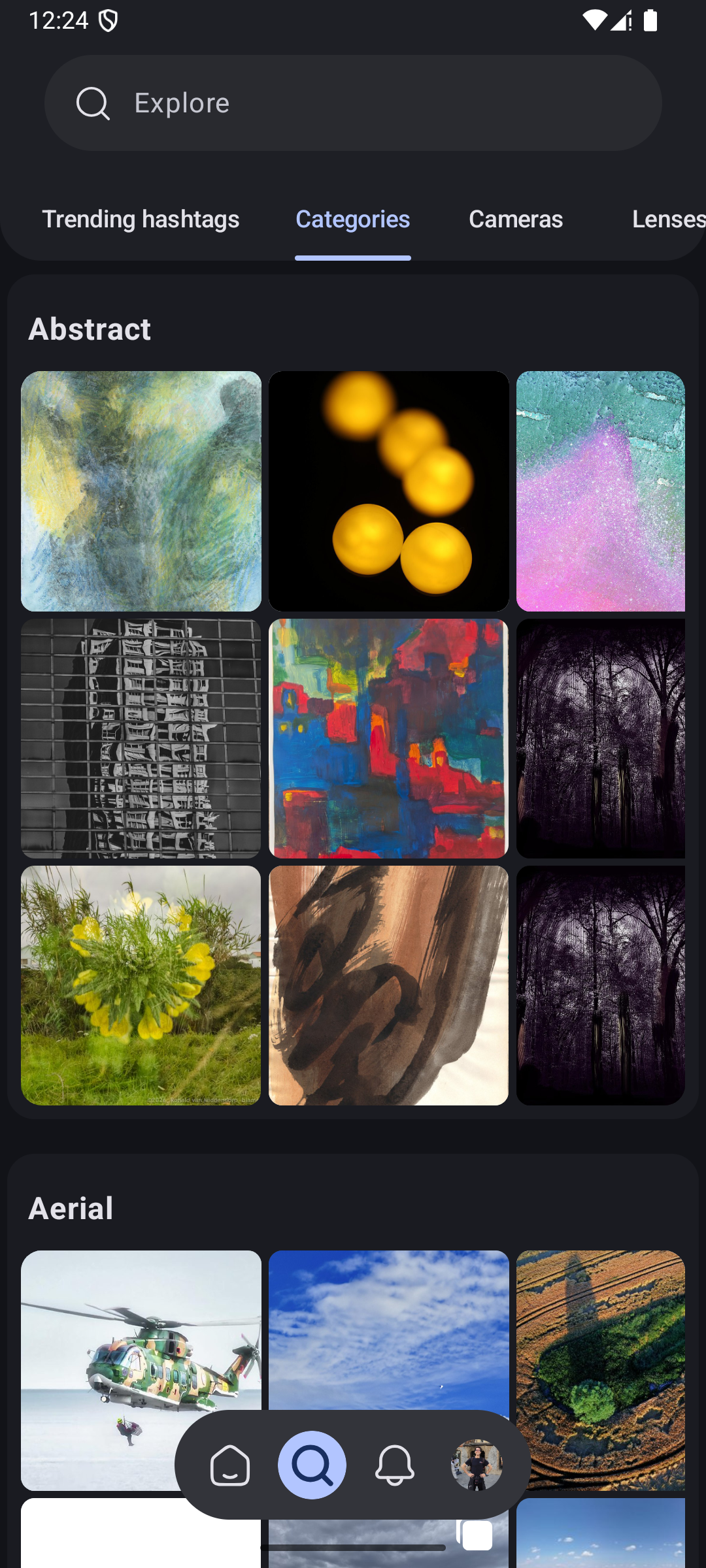View the black and white building reflection photo
The height and width of the screenshot is (1568, 706).
[x=141, y=739]
